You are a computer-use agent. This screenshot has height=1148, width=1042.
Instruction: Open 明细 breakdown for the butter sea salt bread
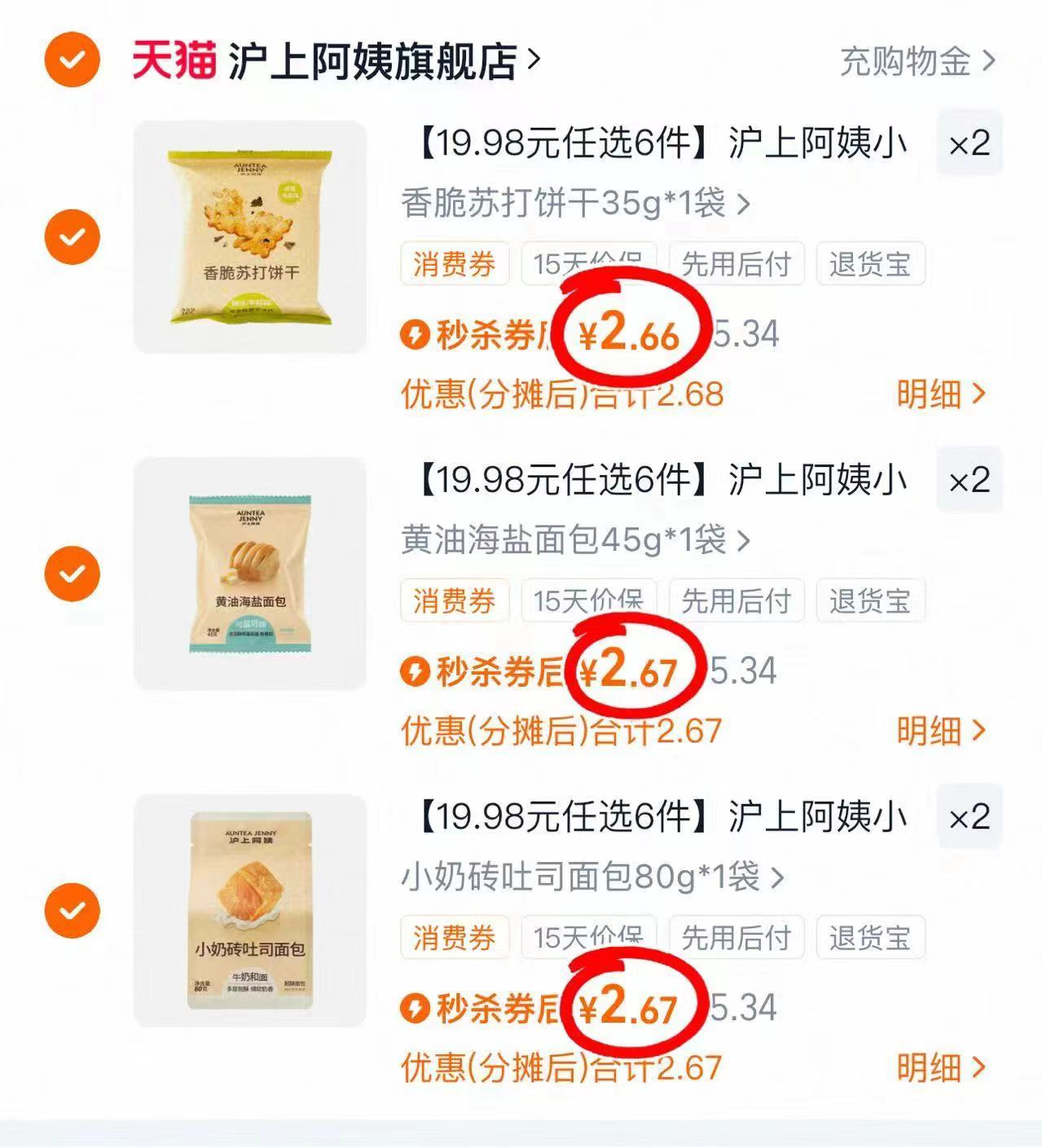tap(942, 731)
